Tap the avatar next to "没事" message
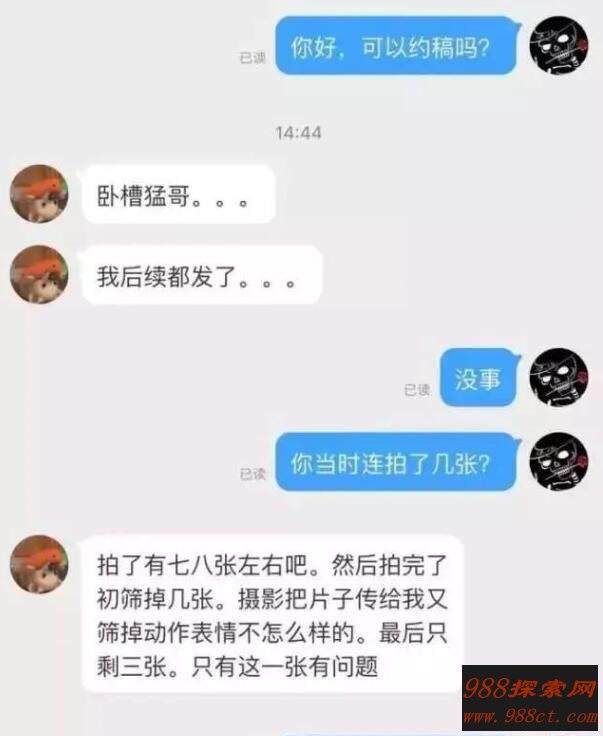The image size is (603, 736). click(558, 377)
